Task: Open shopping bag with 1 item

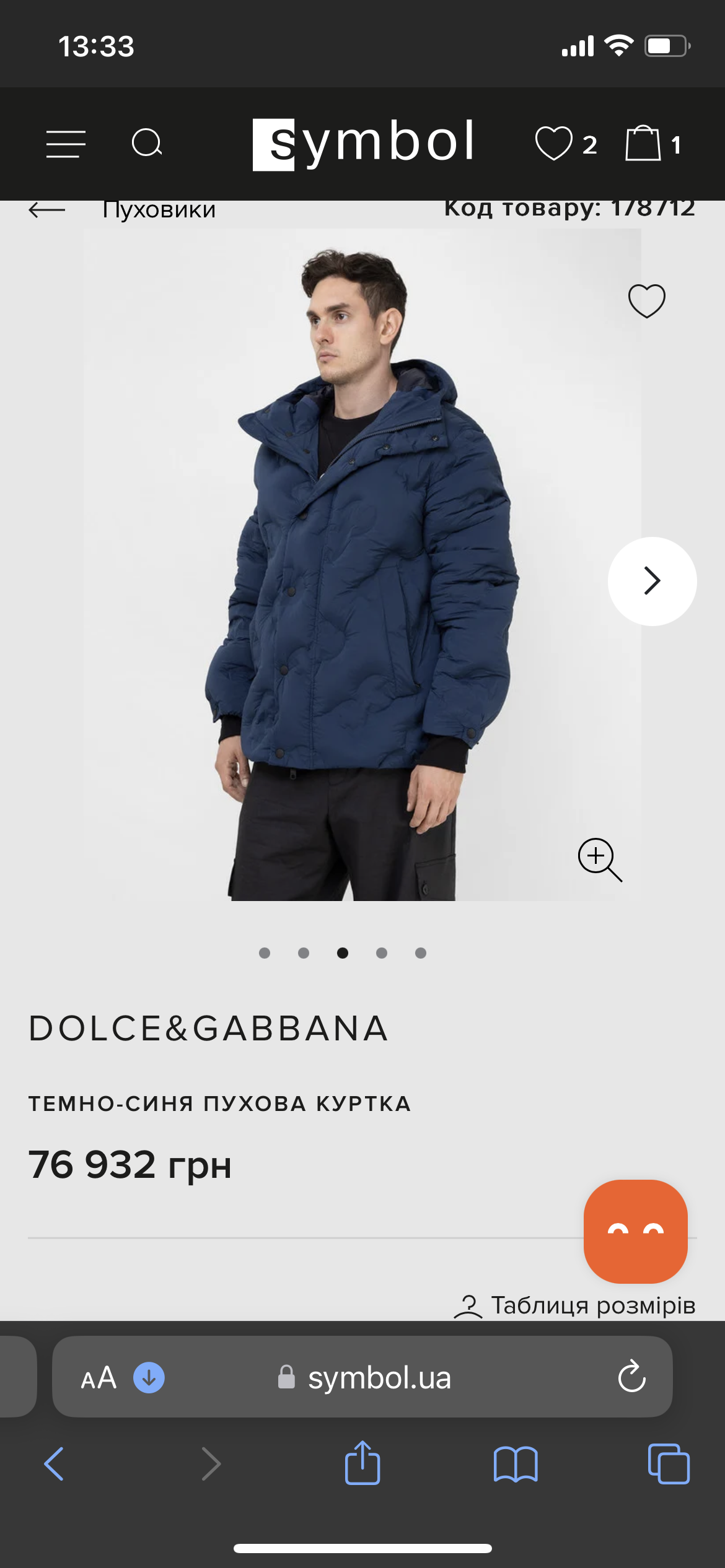Action: tap(652, 144)
